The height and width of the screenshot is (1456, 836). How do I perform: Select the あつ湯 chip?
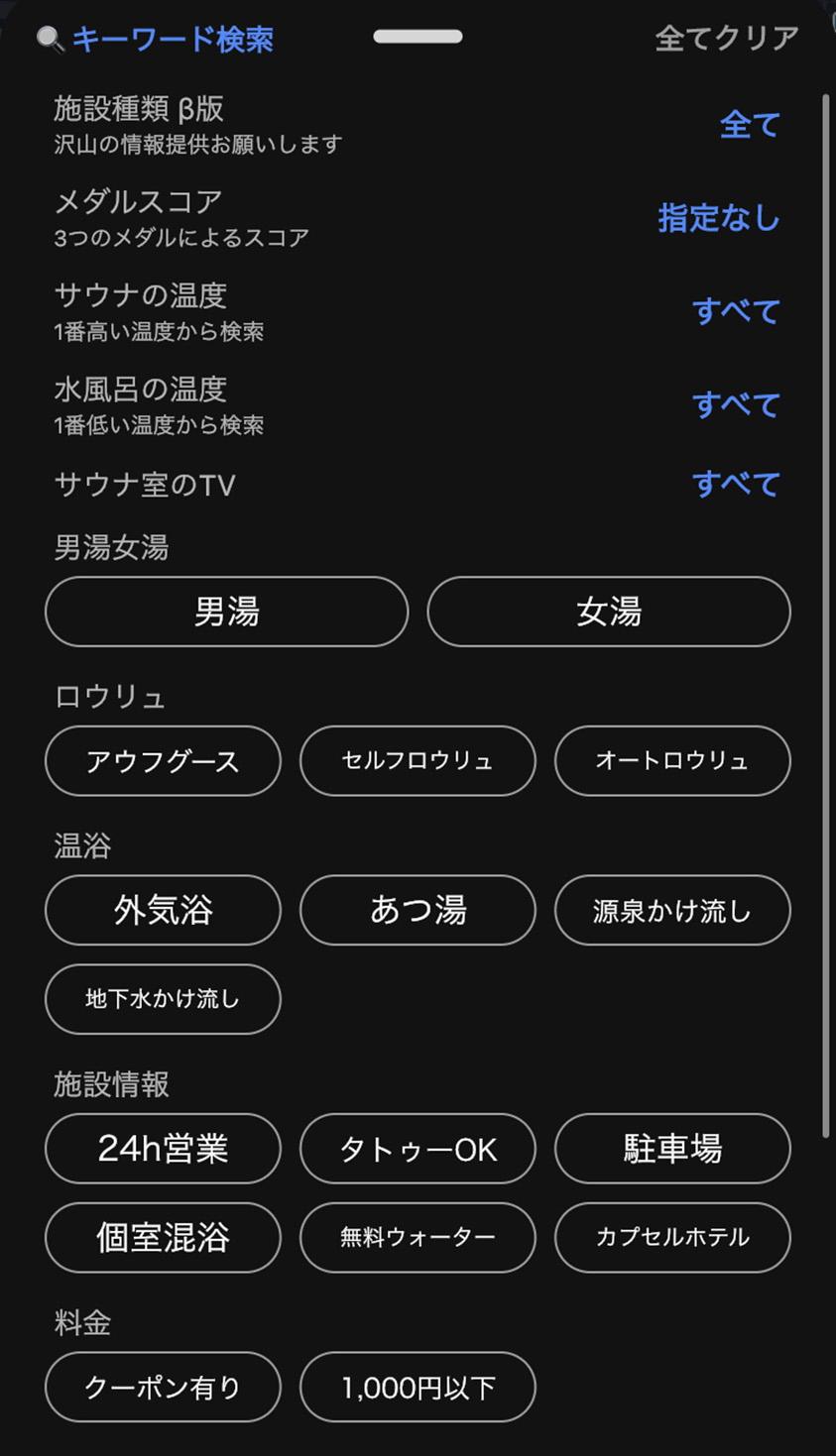(418, 910)
